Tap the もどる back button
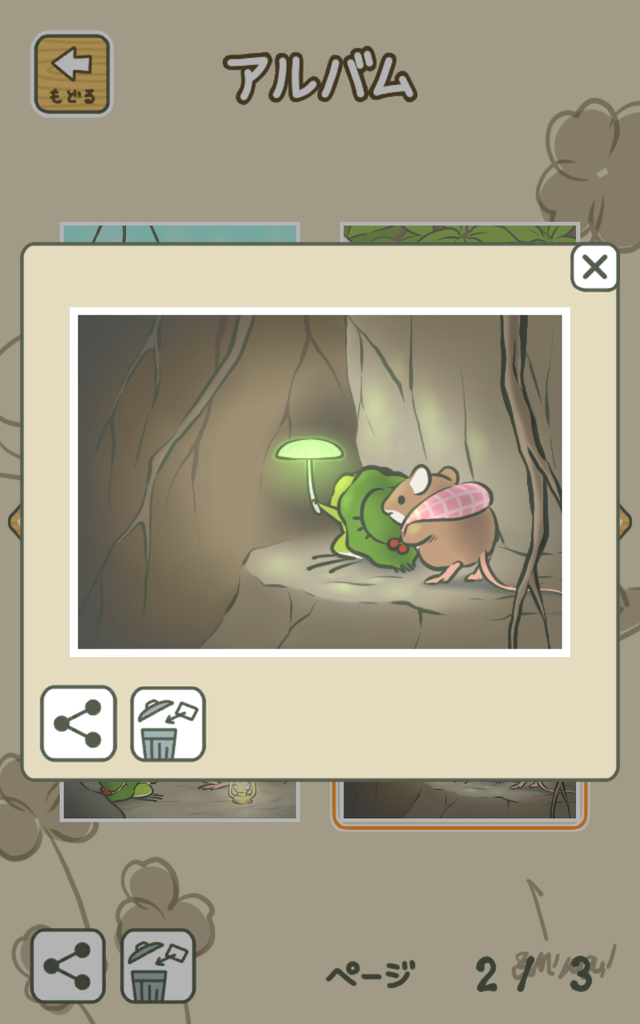Screen dimensions: 640x1024 (72, 74)
